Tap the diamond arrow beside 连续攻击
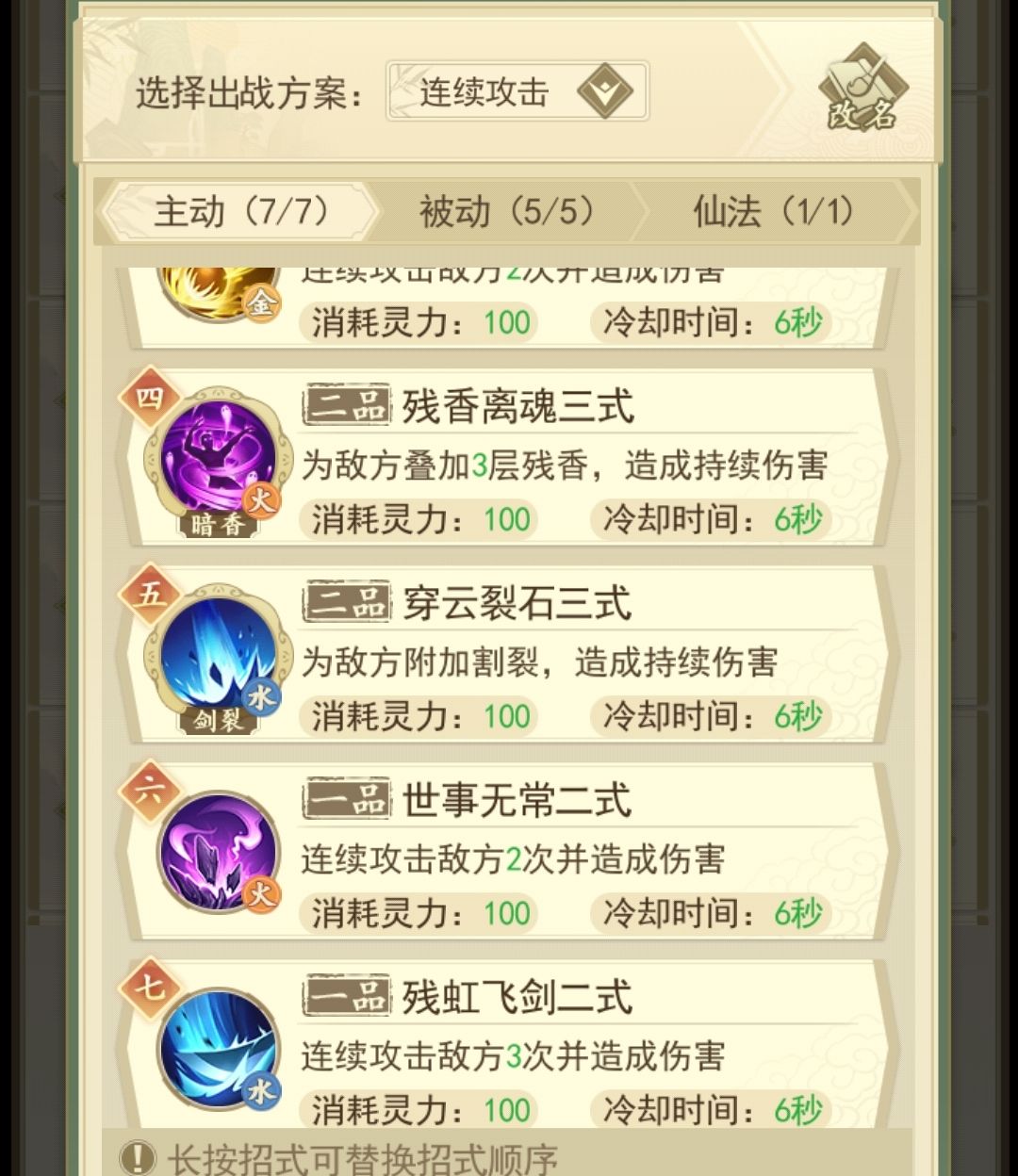 (x=608, y=89)
